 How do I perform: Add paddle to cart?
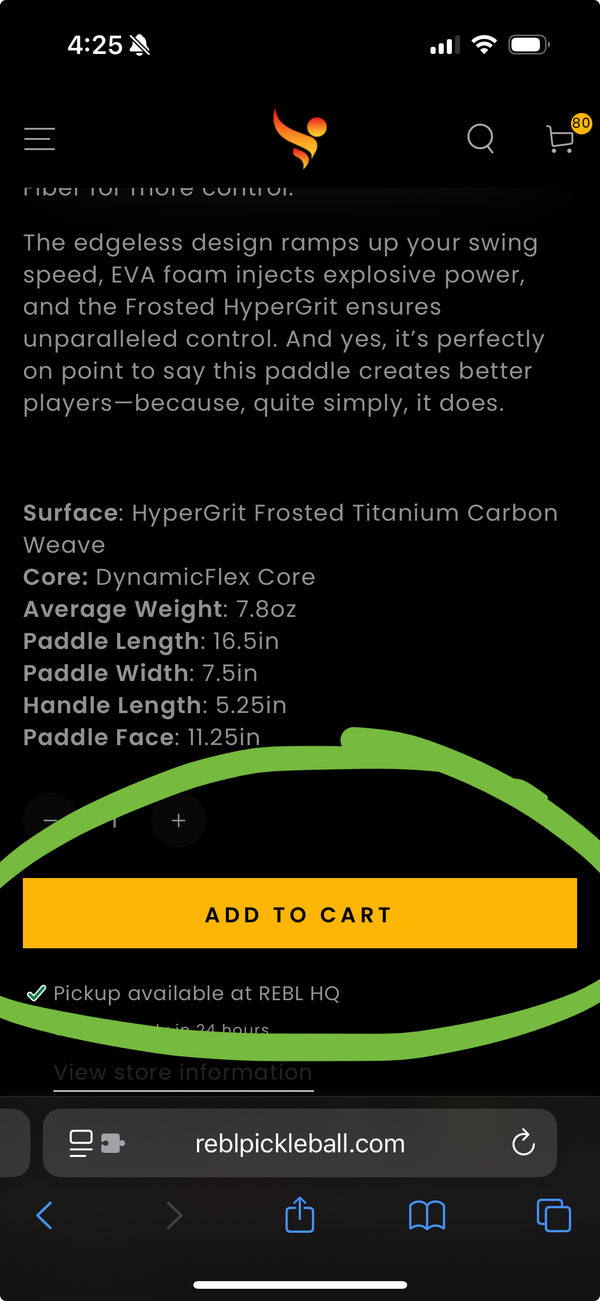(x=299, y=914)
